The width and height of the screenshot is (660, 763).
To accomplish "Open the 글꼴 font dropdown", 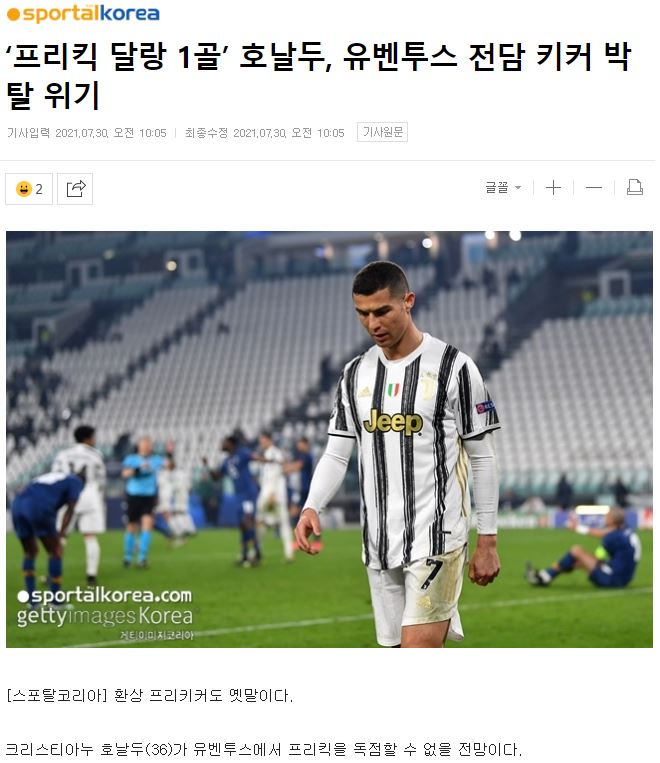I will coord(503,188).
